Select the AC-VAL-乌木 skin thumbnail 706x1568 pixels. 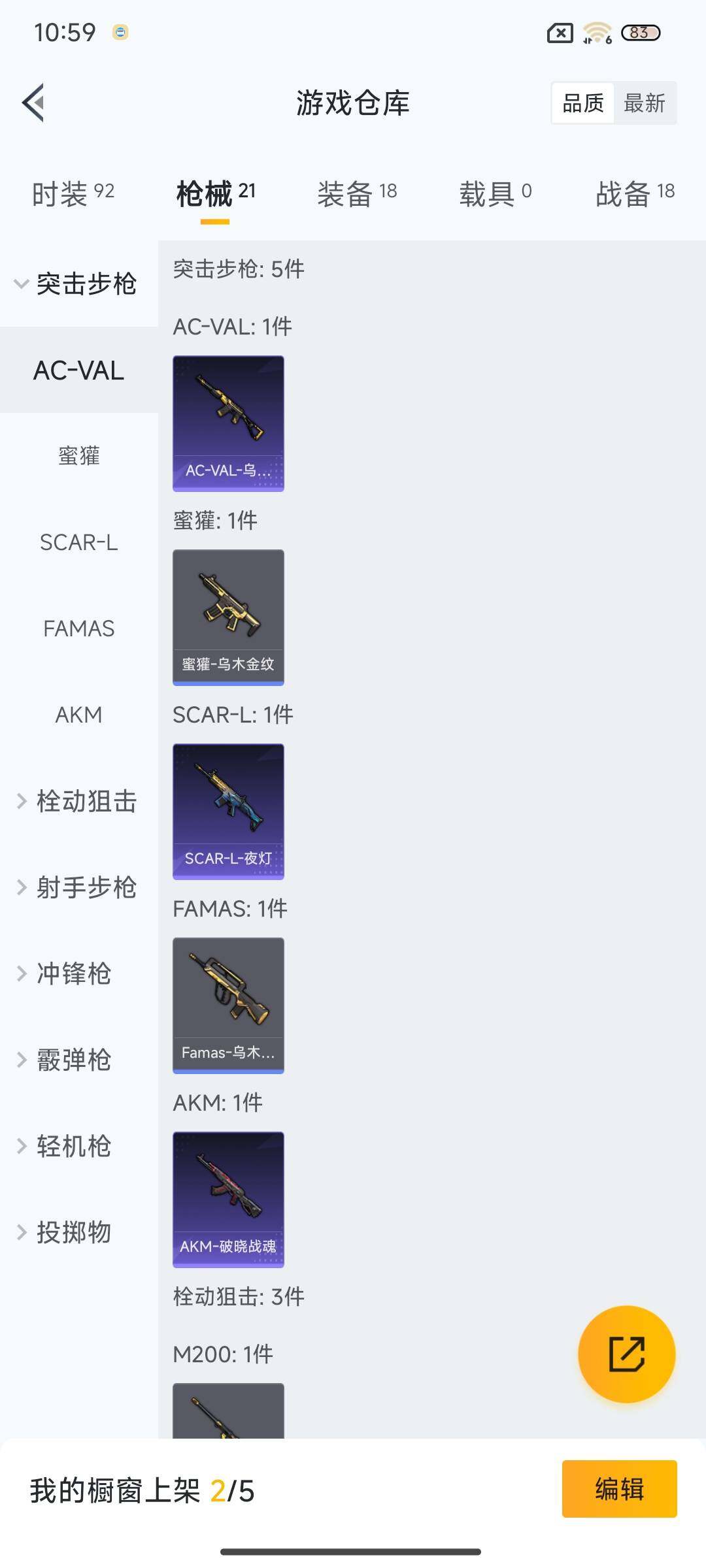tap(228, 422)
